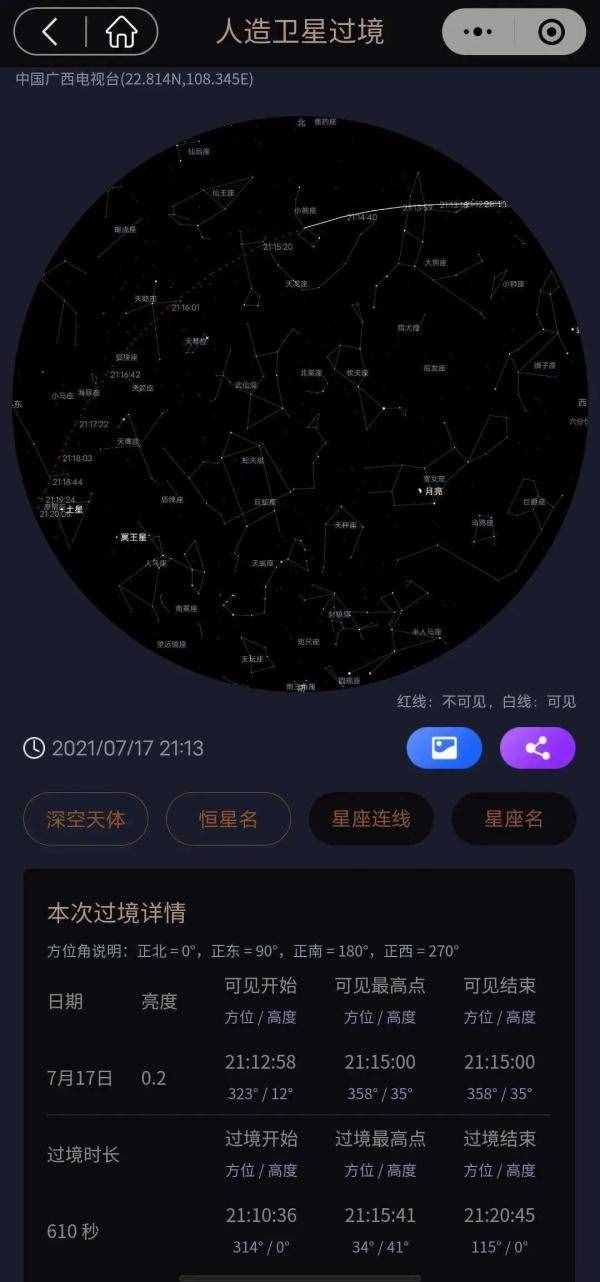600x1282 pixels.
Task: Save the sky chart as an image
Action: point(444,748)
